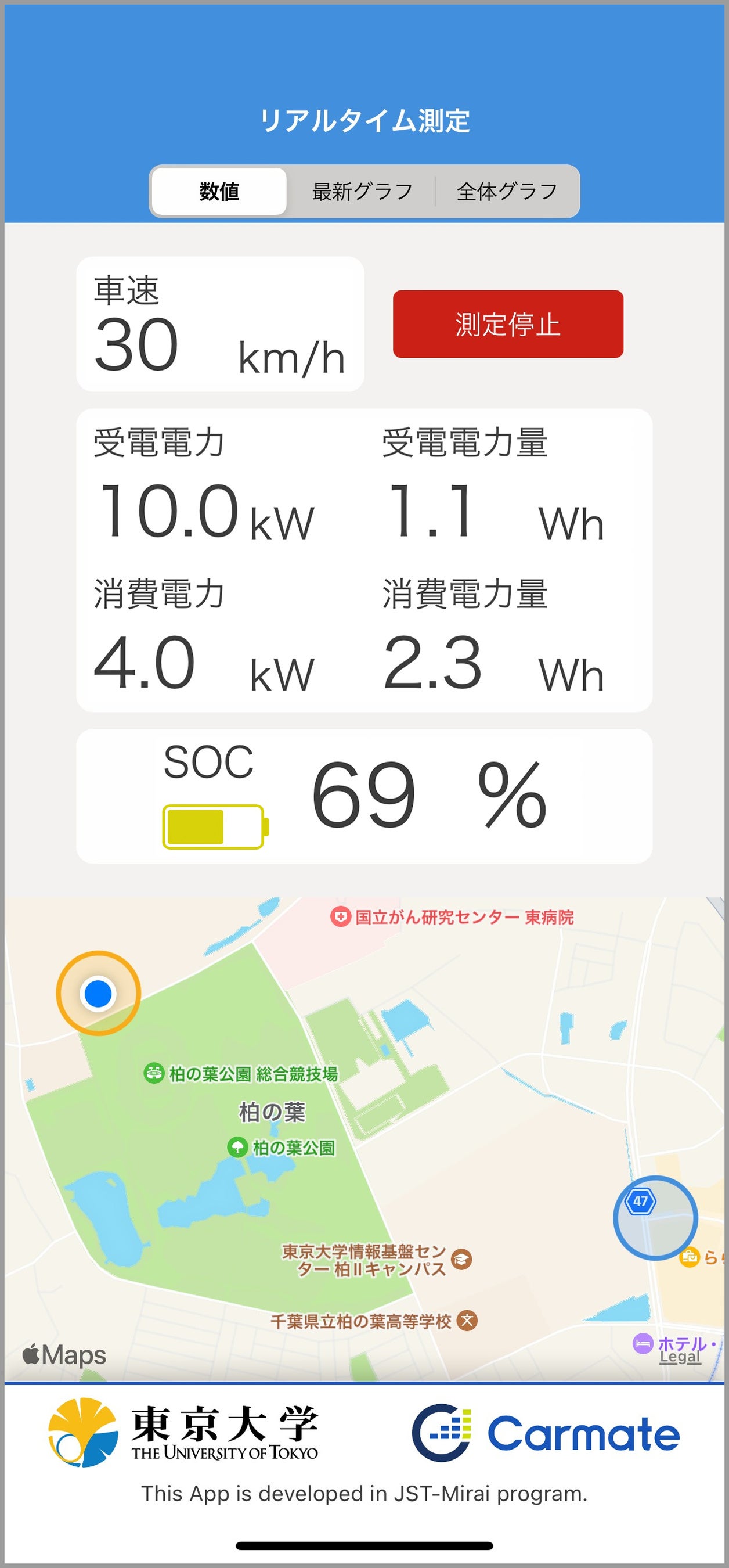
Task: Tap the 千葉県立柏の葉高等学校 map marker
Action: [467, 1320]
